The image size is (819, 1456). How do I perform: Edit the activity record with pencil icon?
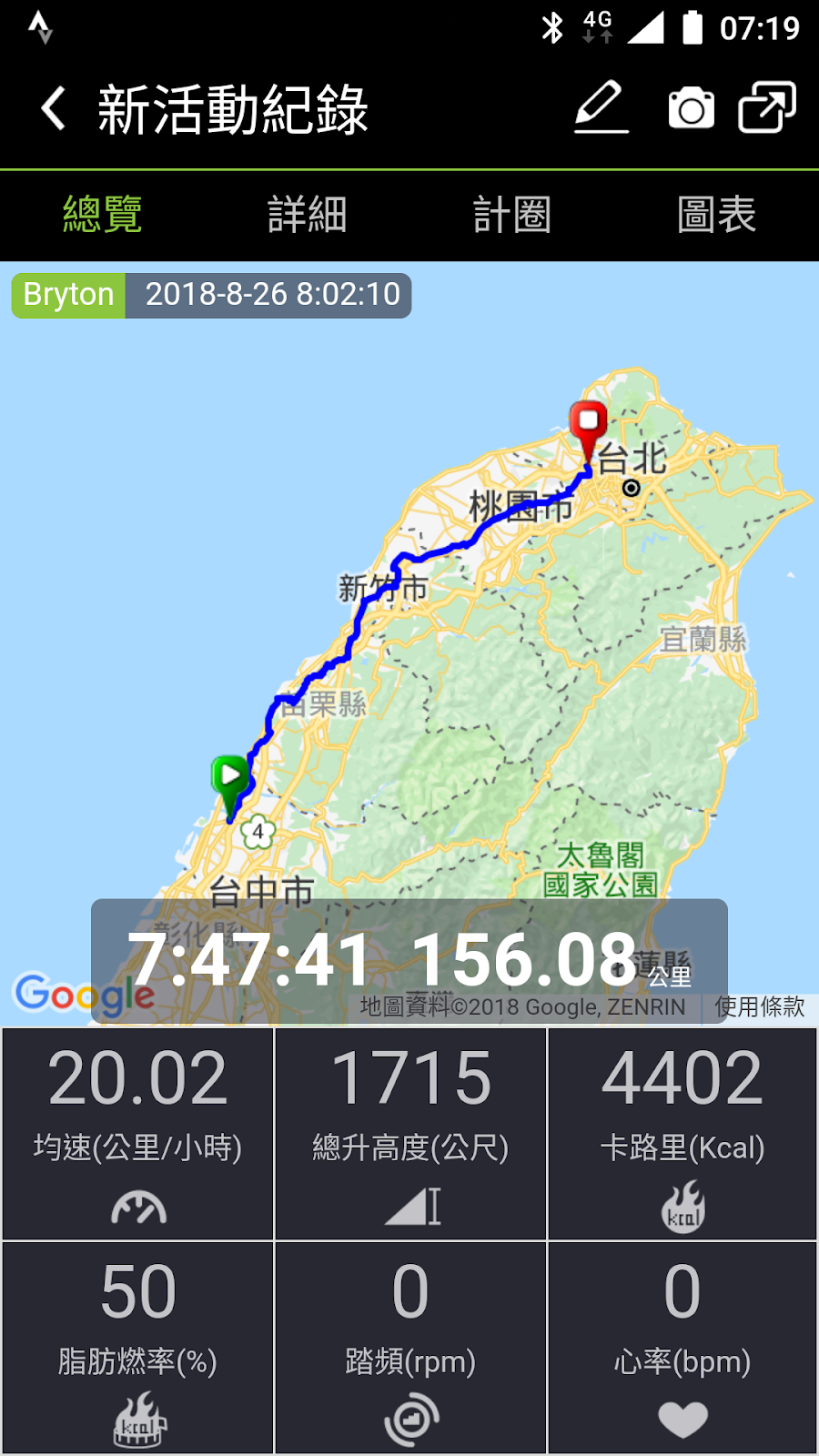[602, 108]
